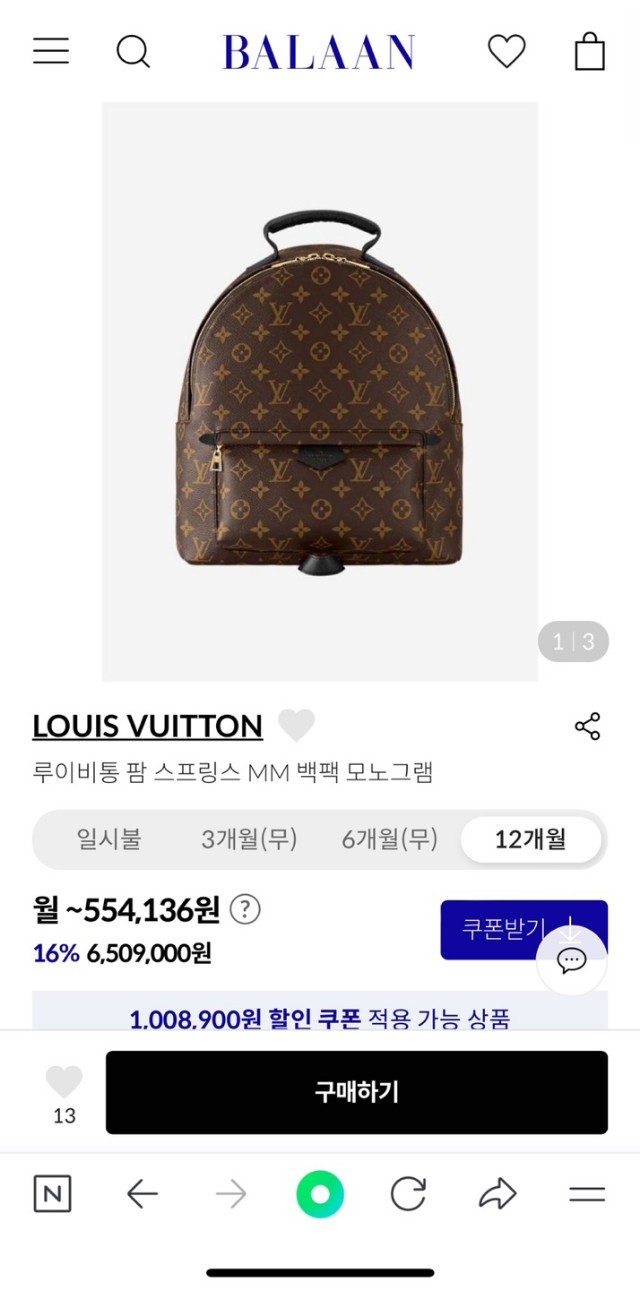This screenshot has height=1290, width=640.
Task: Select the 6개월(무) installment option
Action: click(x=390, y=839)
